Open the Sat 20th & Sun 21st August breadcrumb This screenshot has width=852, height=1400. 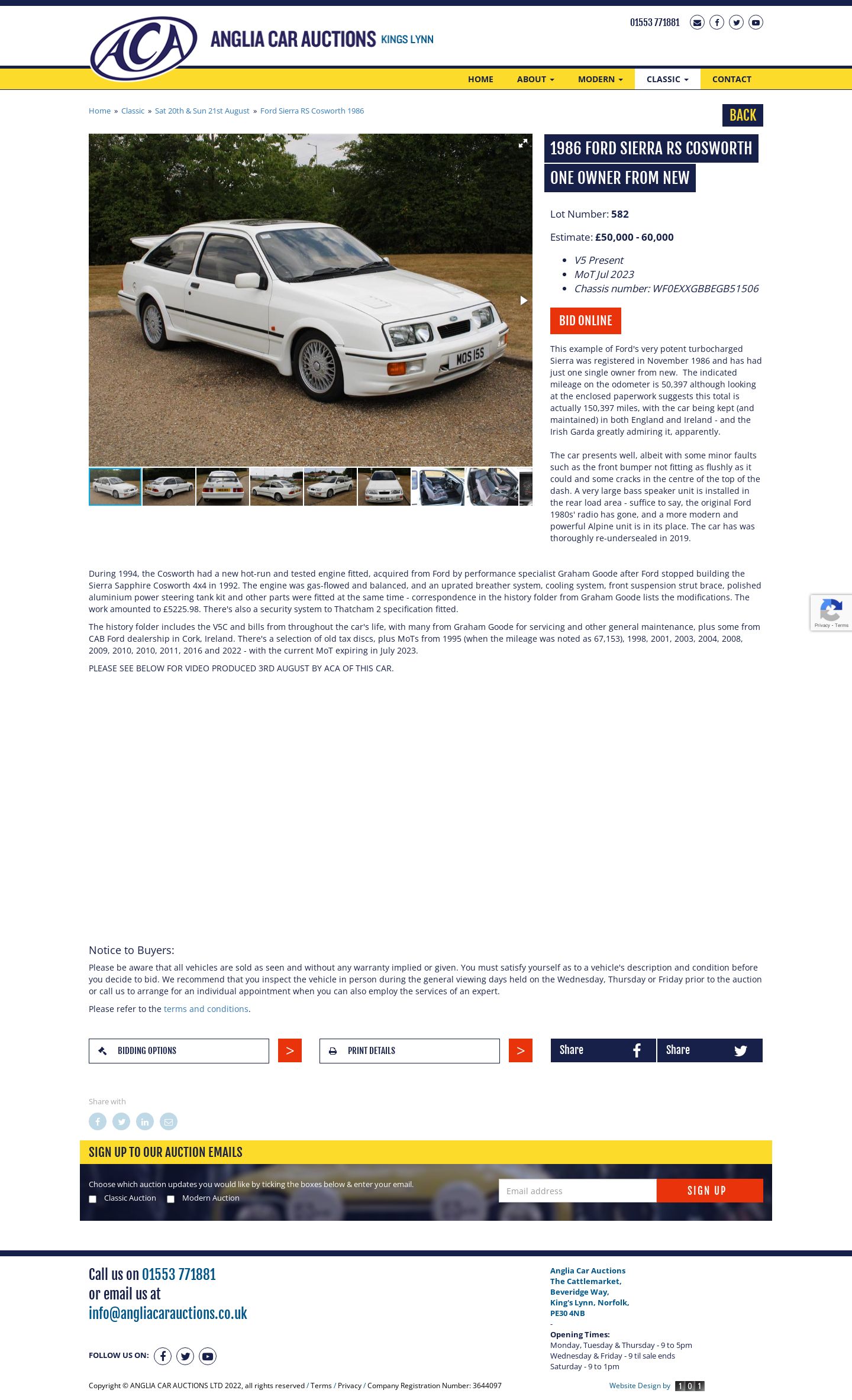pos(202,111)
